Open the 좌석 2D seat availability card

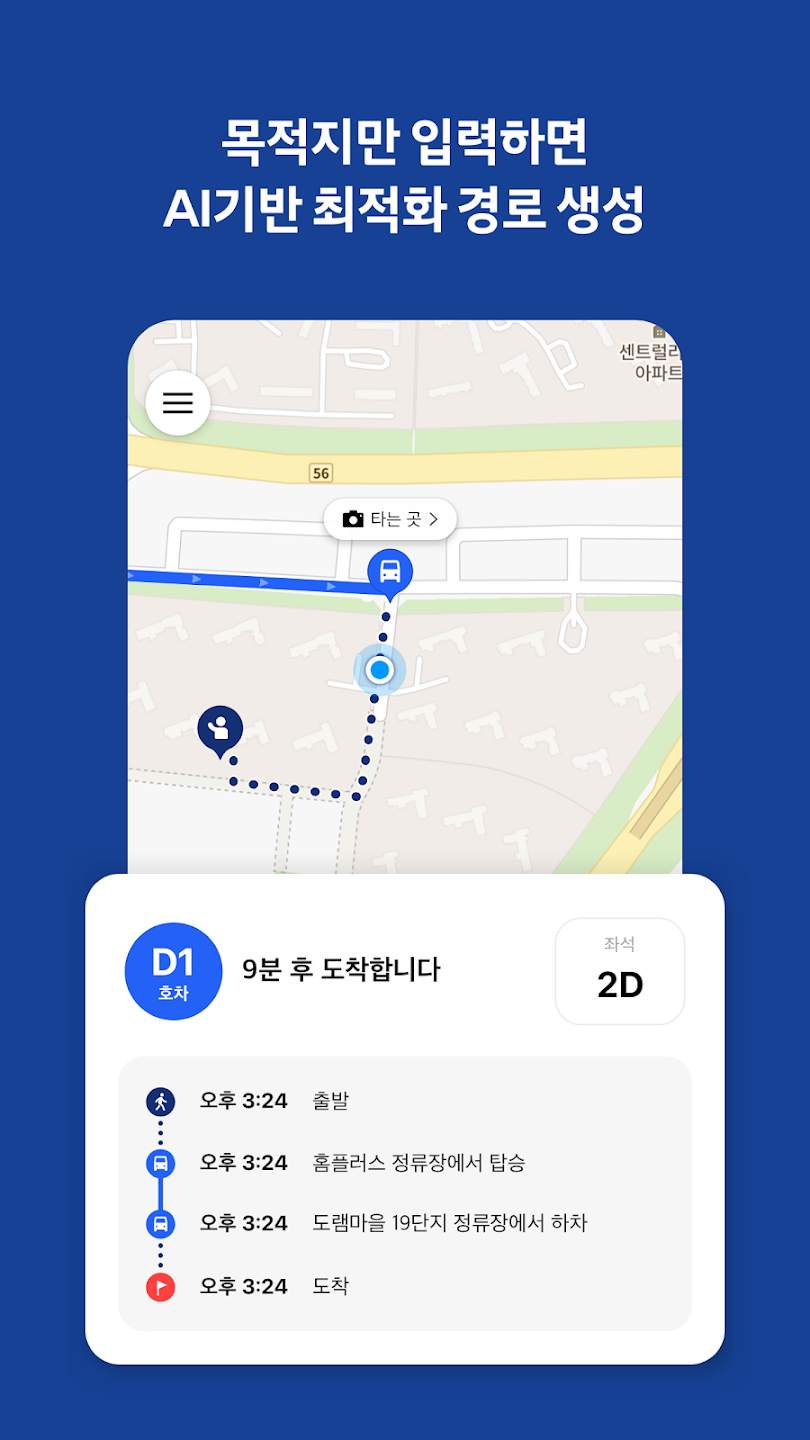click(620, 971)
